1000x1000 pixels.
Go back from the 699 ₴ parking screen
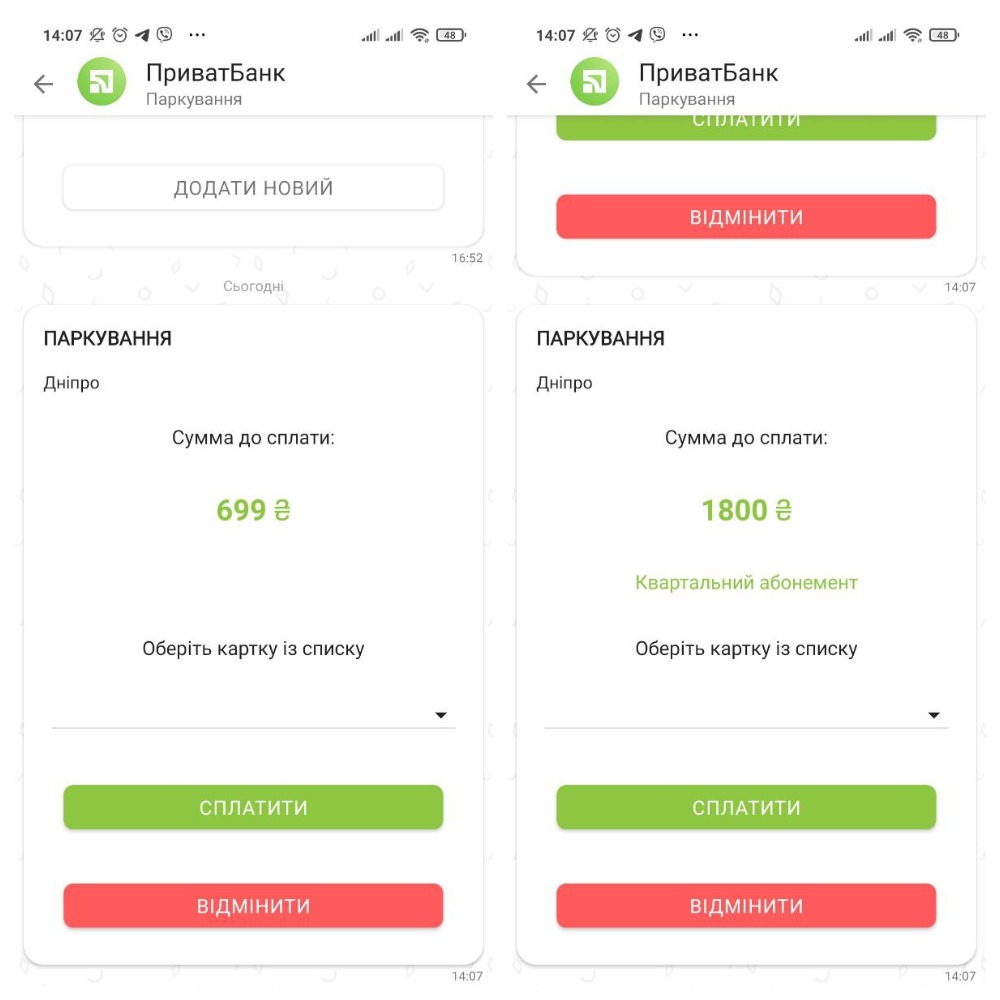pyautogui.click(x=43, y=84)
